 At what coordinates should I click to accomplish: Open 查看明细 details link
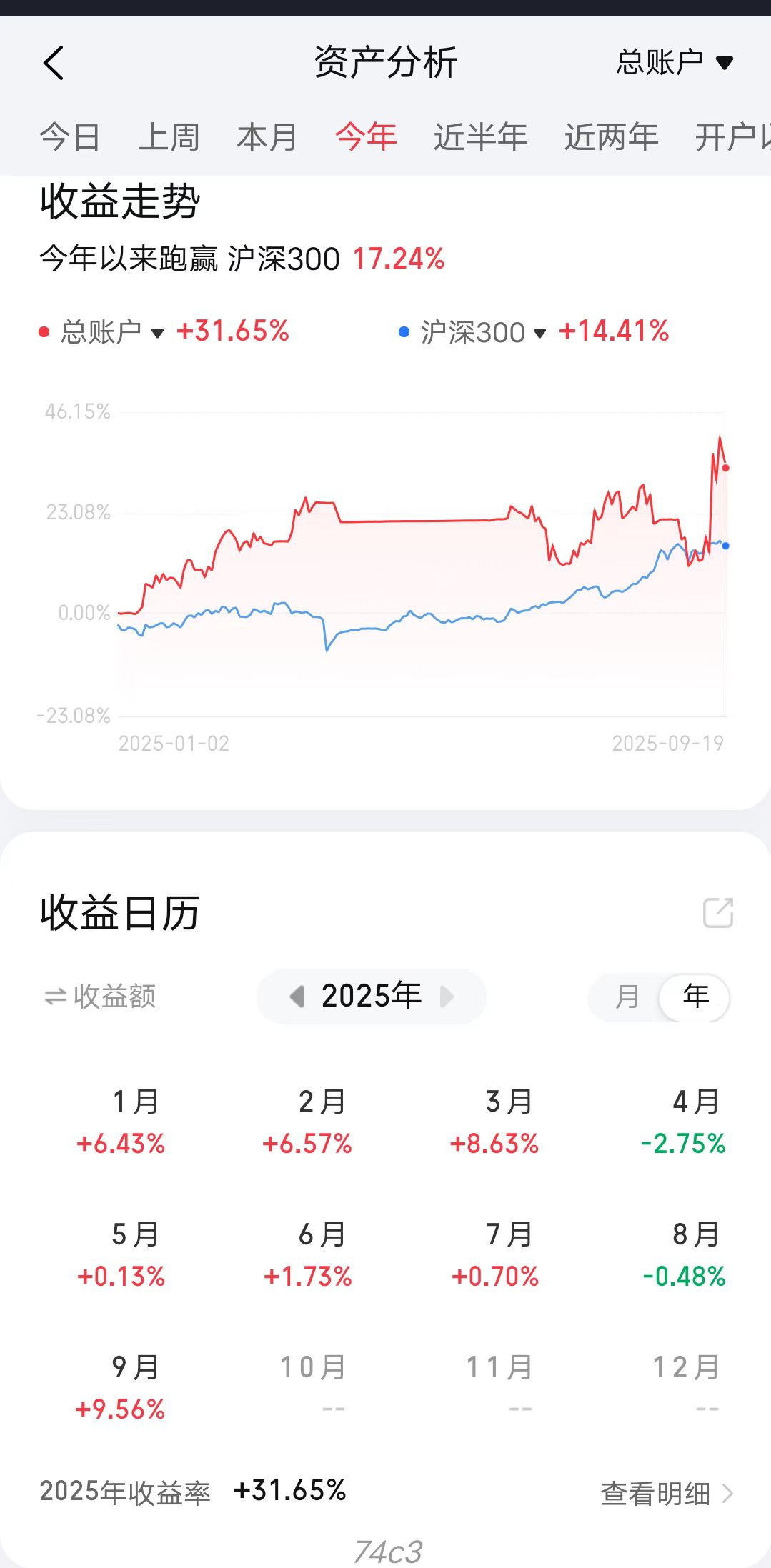coord(666,1493)
